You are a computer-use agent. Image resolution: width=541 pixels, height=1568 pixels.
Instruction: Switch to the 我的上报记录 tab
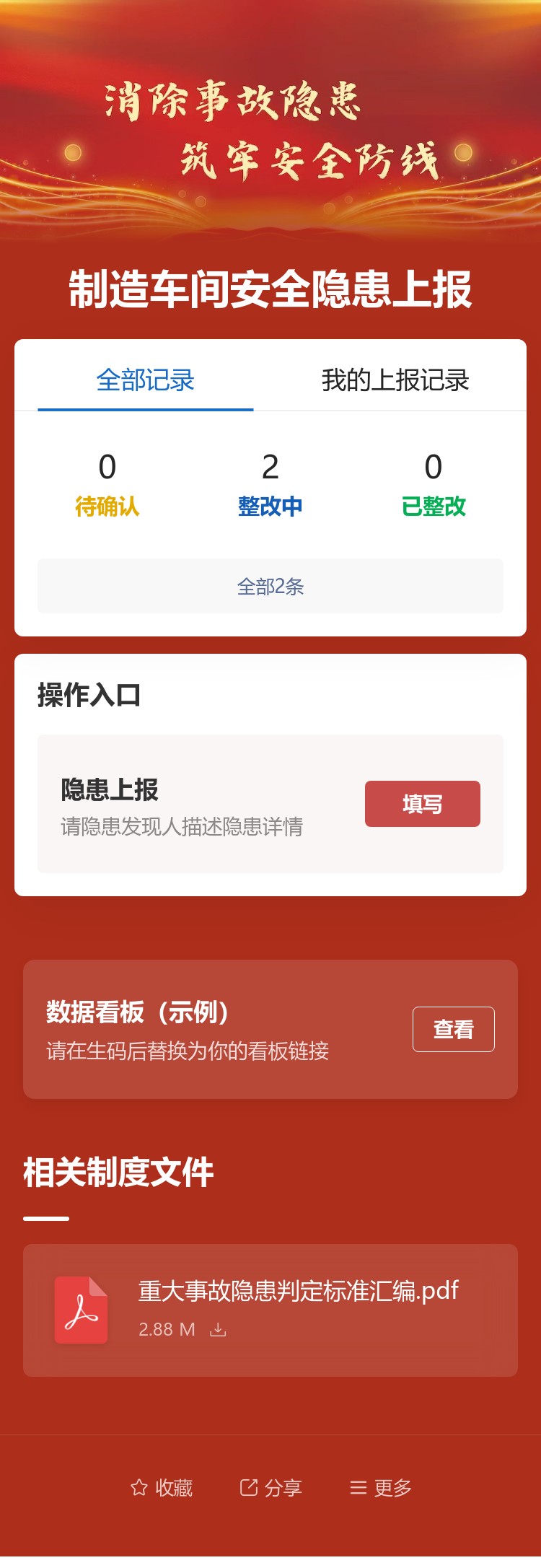(396, 379)
